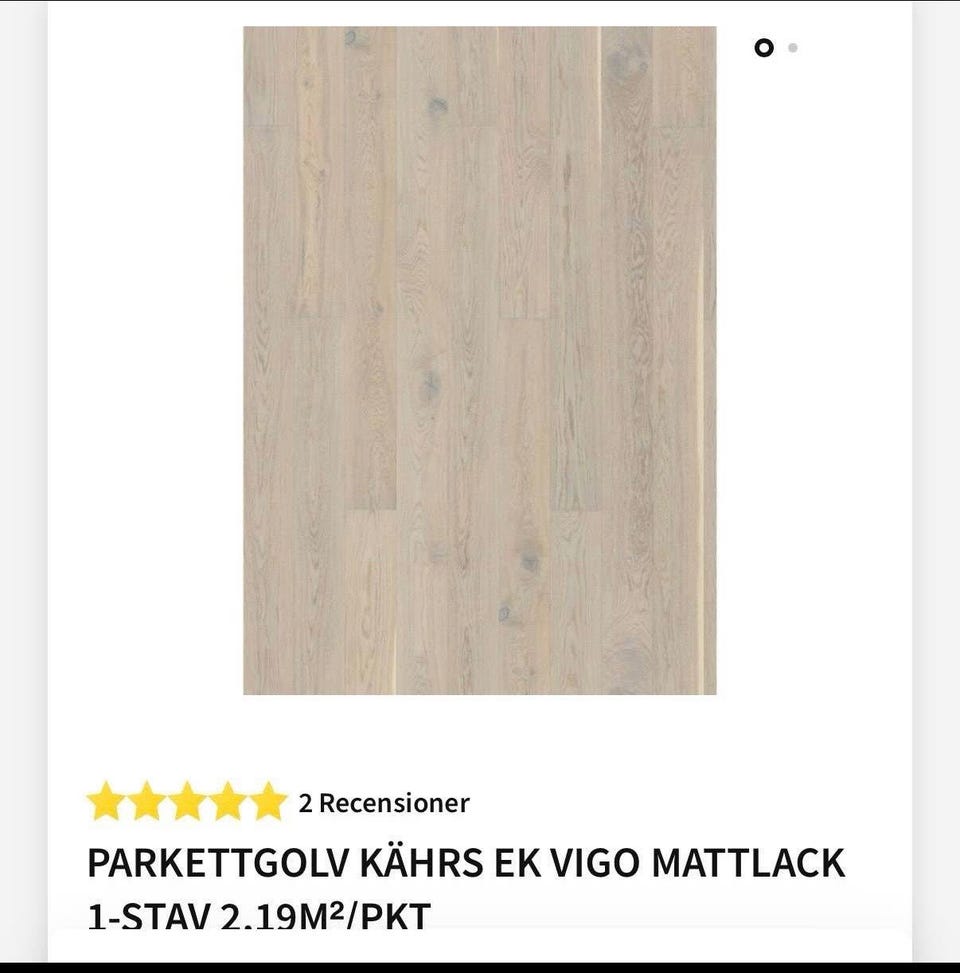Advance the image carousel via the dot
The height and width of the screenshot is (973, 960).
tap(794, 47)
